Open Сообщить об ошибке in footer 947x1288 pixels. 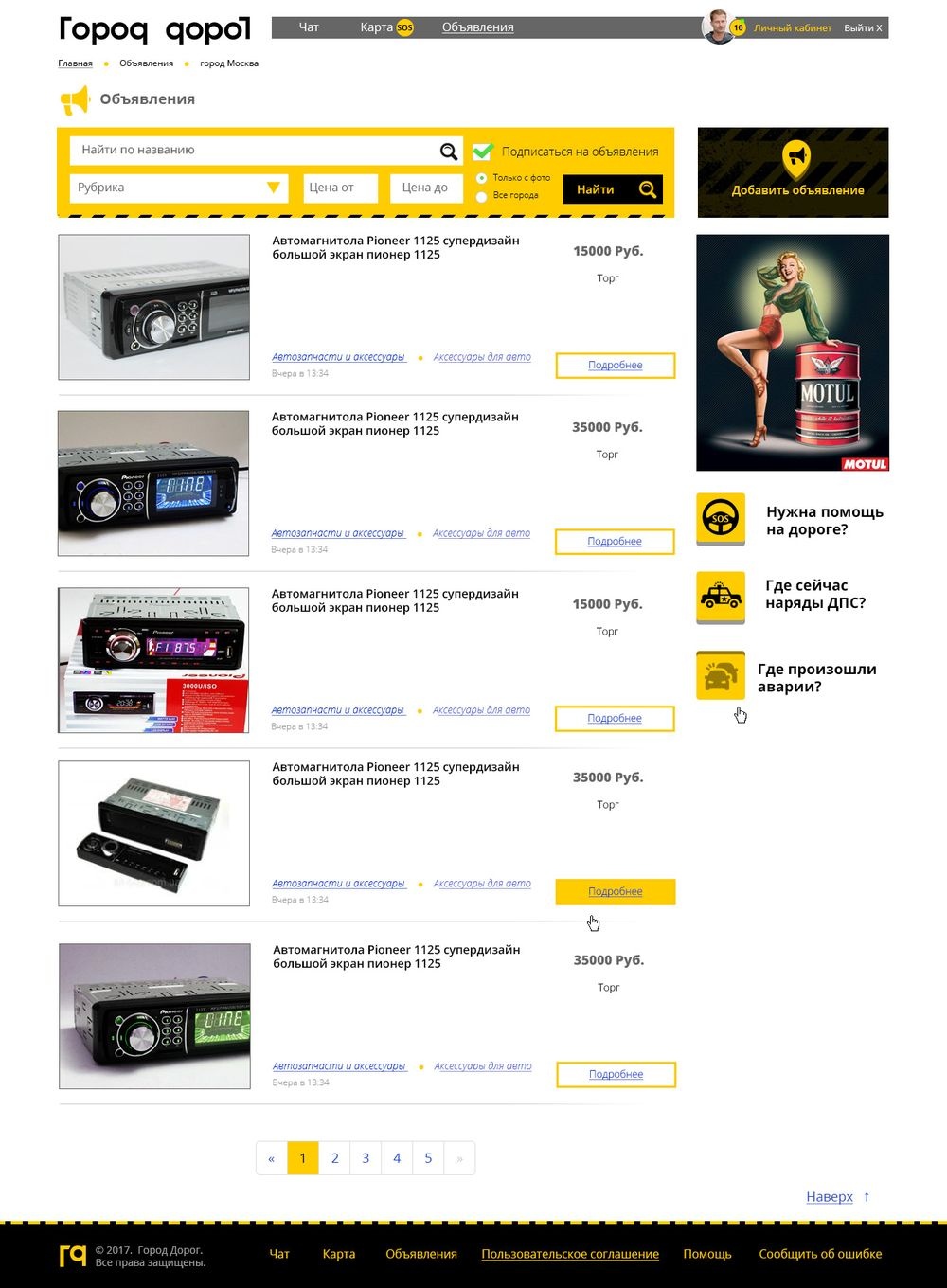[820, 1254]
